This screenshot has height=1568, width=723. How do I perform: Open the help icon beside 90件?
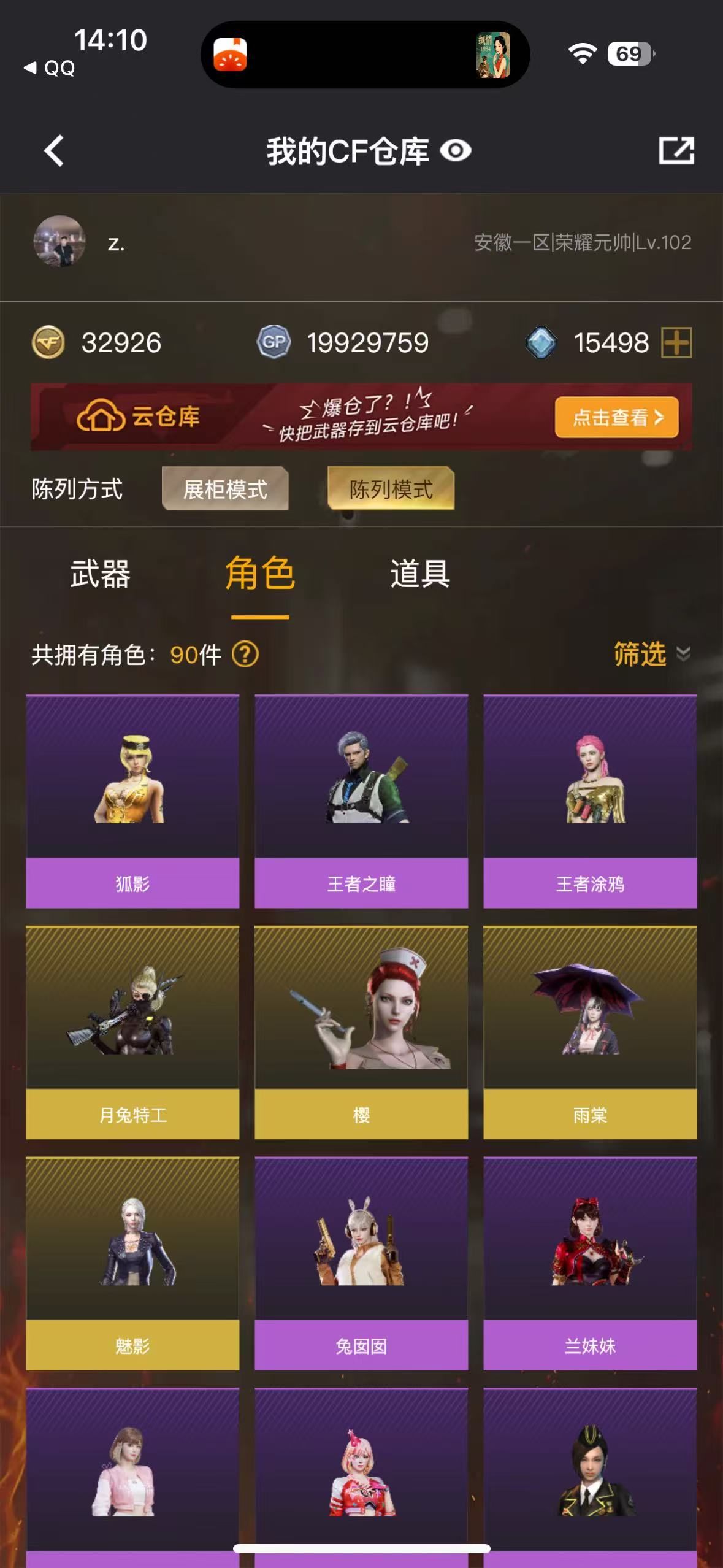click(245, 655)
